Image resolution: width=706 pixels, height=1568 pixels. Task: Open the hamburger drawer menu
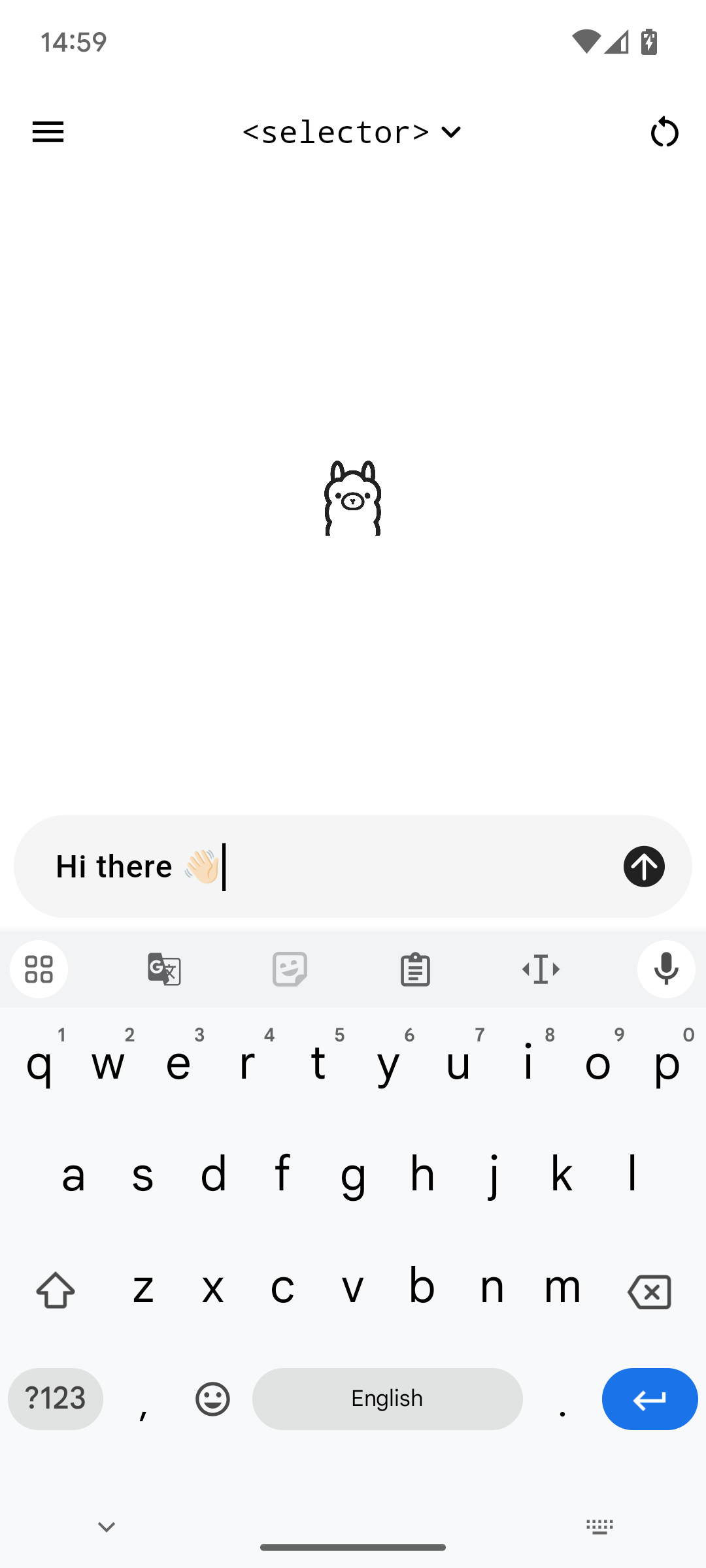(x=48, y=132)
